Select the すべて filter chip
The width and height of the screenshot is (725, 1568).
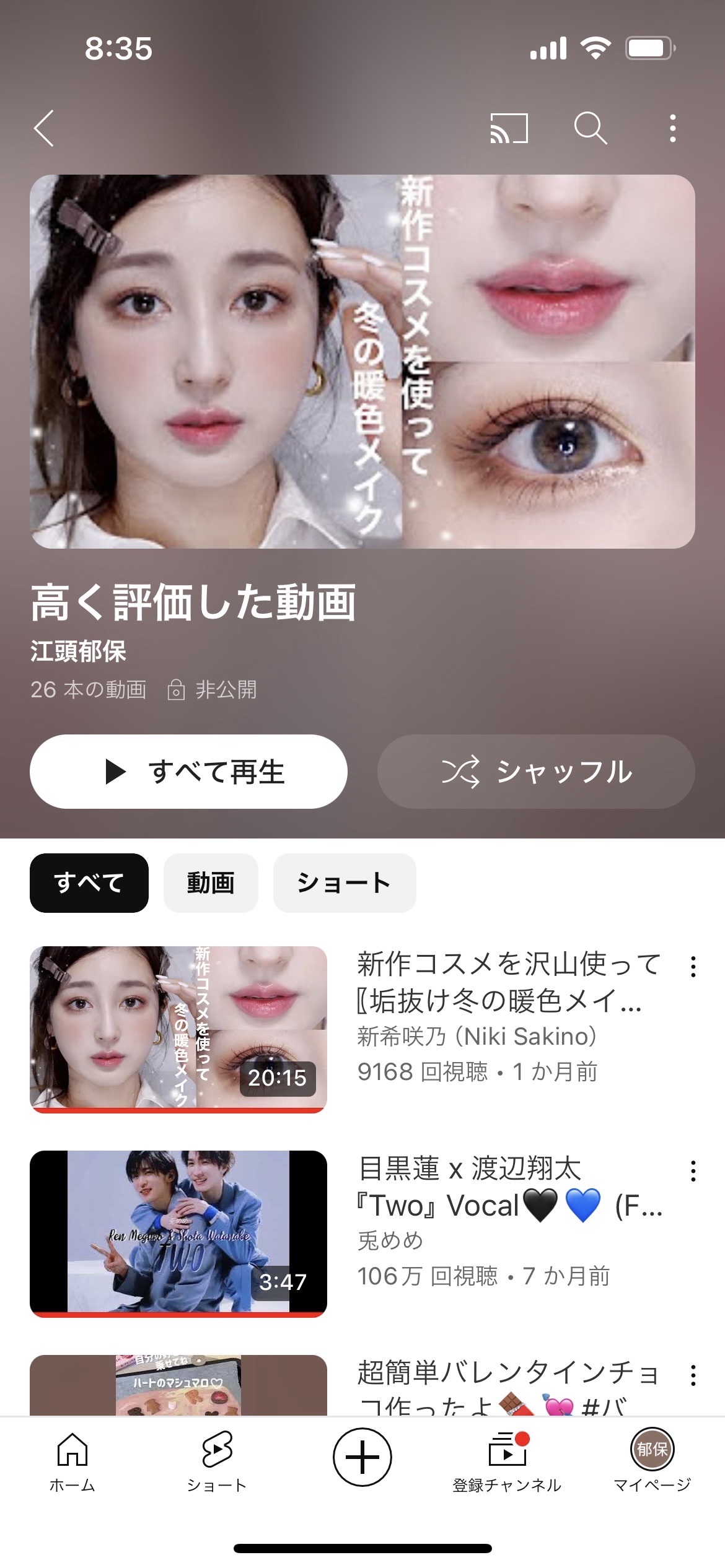click(89, 883)
